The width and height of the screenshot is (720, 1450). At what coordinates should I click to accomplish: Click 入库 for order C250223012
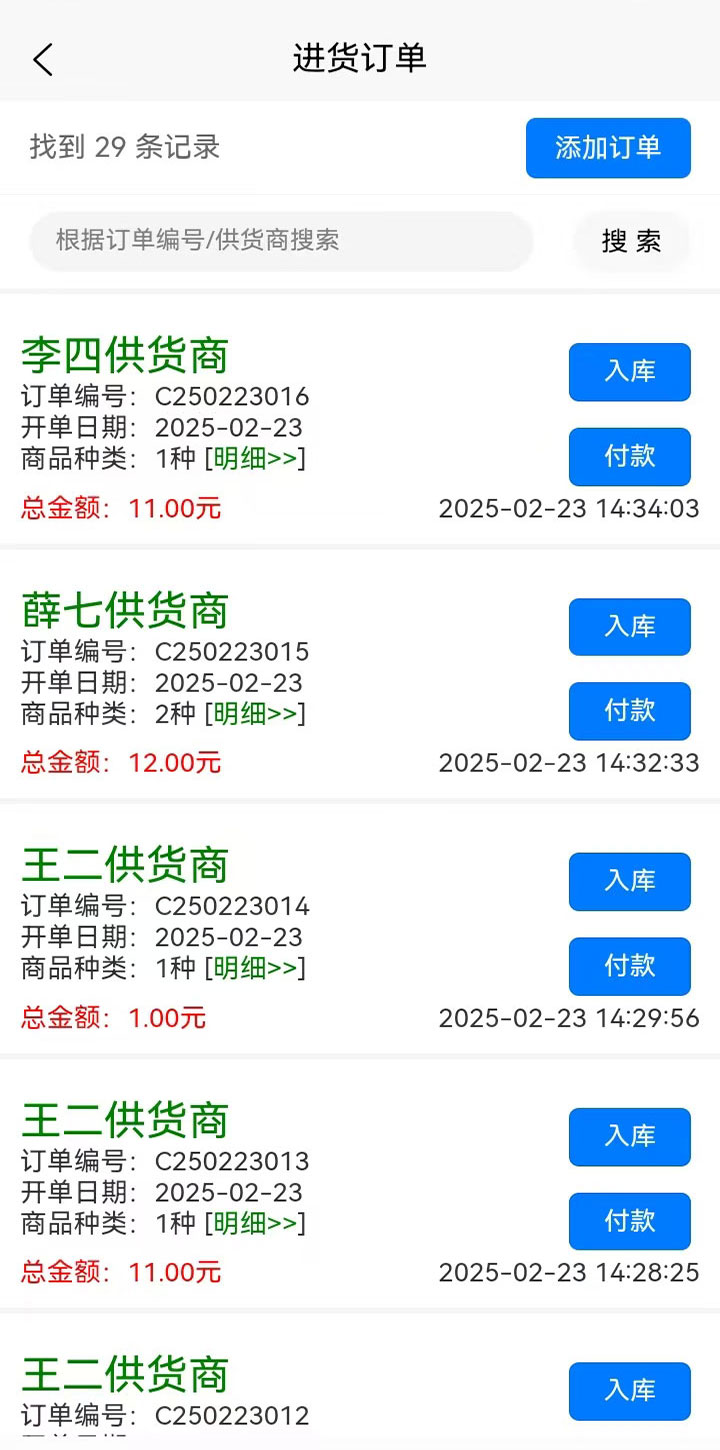click(629, 1392)
